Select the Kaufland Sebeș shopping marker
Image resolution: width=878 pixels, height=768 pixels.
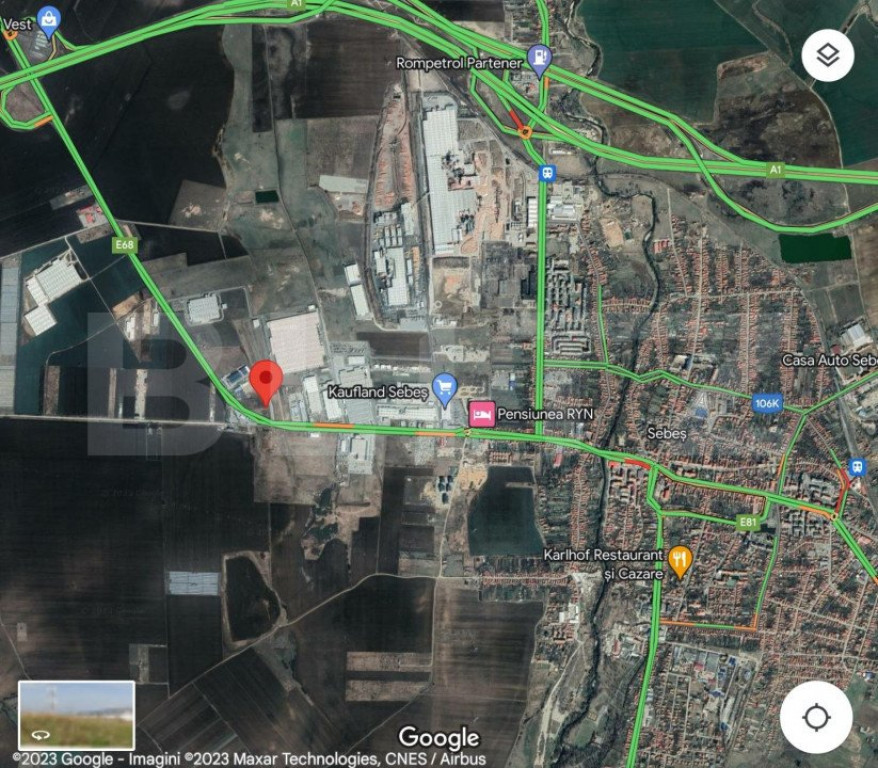point(445,386)
